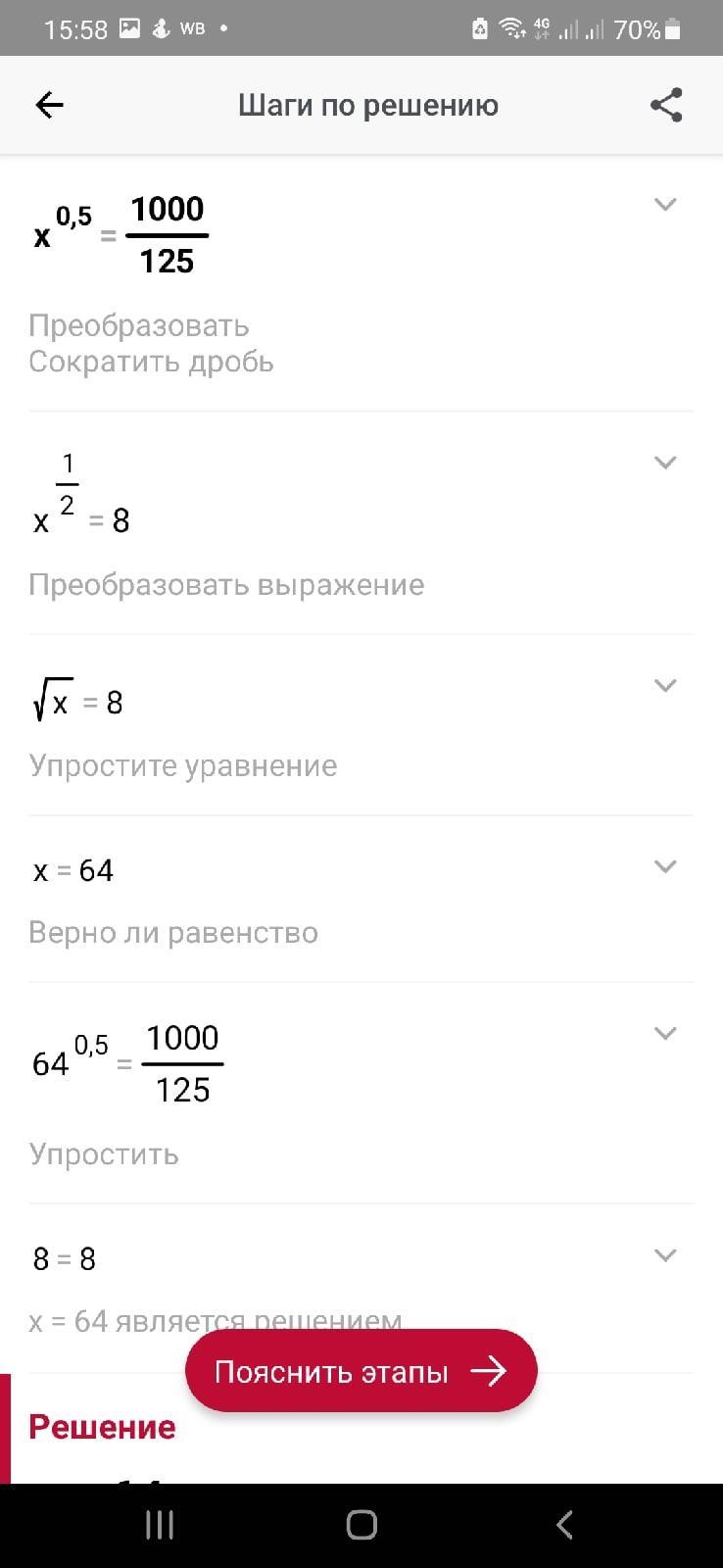Open recent apps in the navigation bar
Screen dimensions: 723x1568
tap(160, 1525)
